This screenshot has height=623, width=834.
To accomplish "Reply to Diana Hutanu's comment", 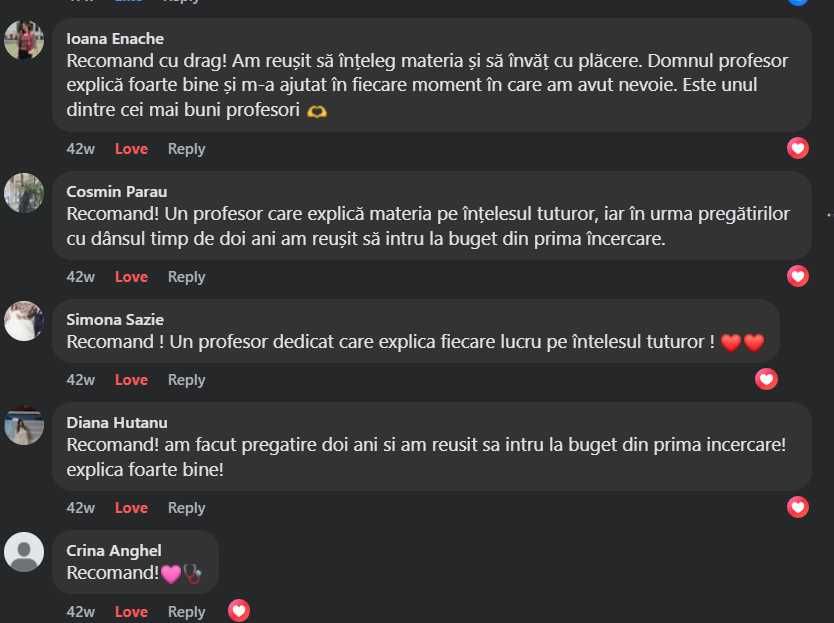I will coord(186,508).
